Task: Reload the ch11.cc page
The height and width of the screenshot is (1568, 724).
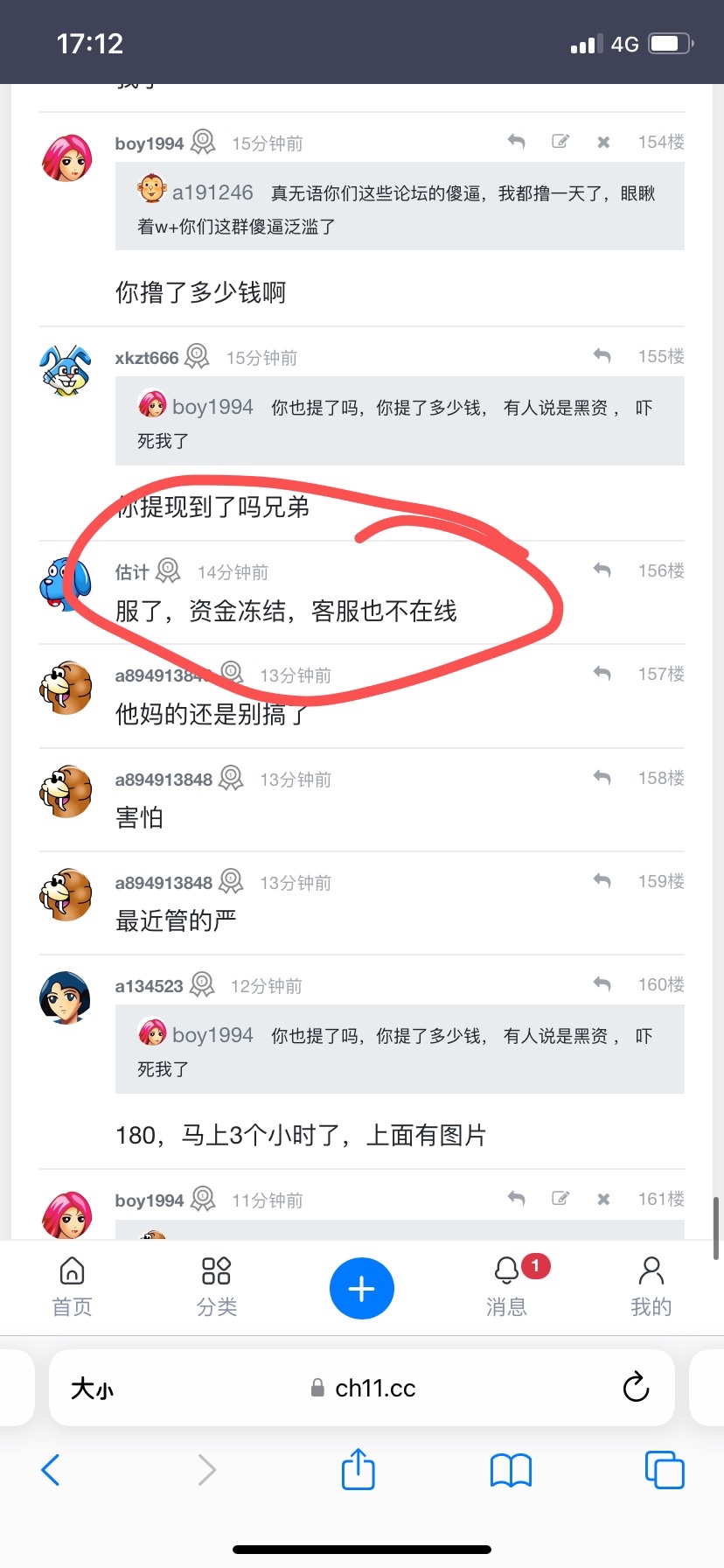Action: pyautogui.click(x=636, y=1388)
